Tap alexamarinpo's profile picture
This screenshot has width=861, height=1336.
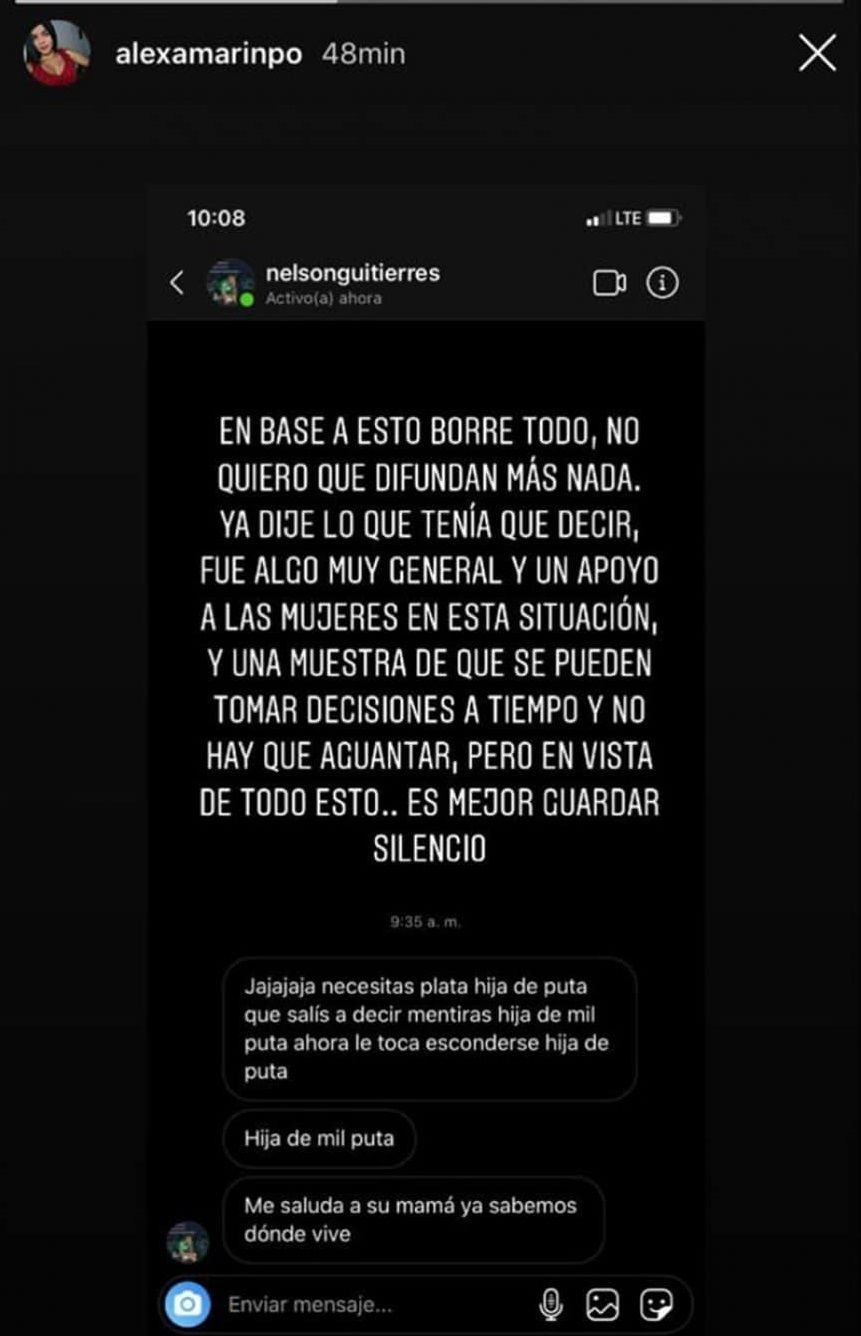click(x=57, y=53)
